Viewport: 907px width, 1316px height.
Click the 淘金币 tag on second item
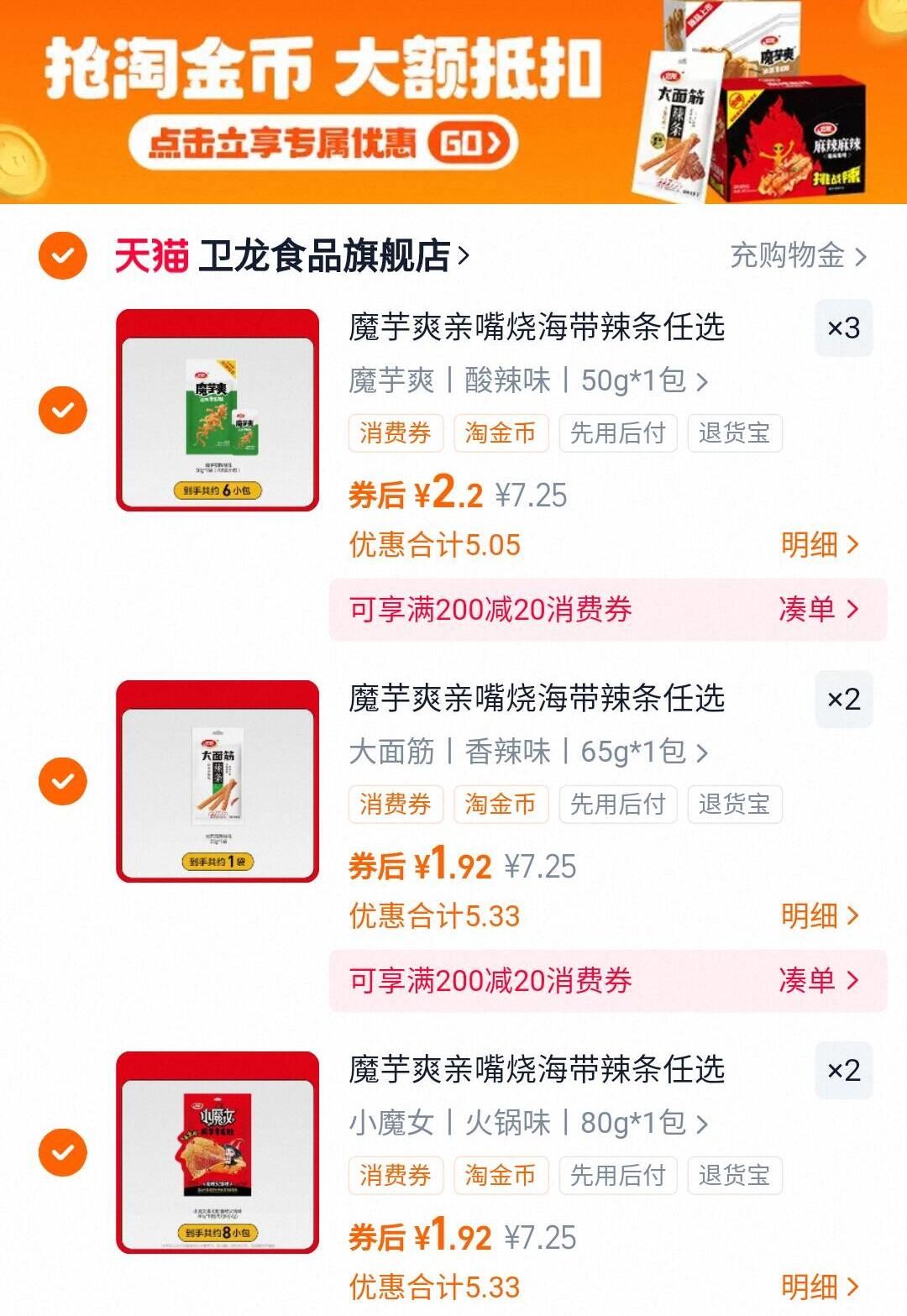(501, 804)
